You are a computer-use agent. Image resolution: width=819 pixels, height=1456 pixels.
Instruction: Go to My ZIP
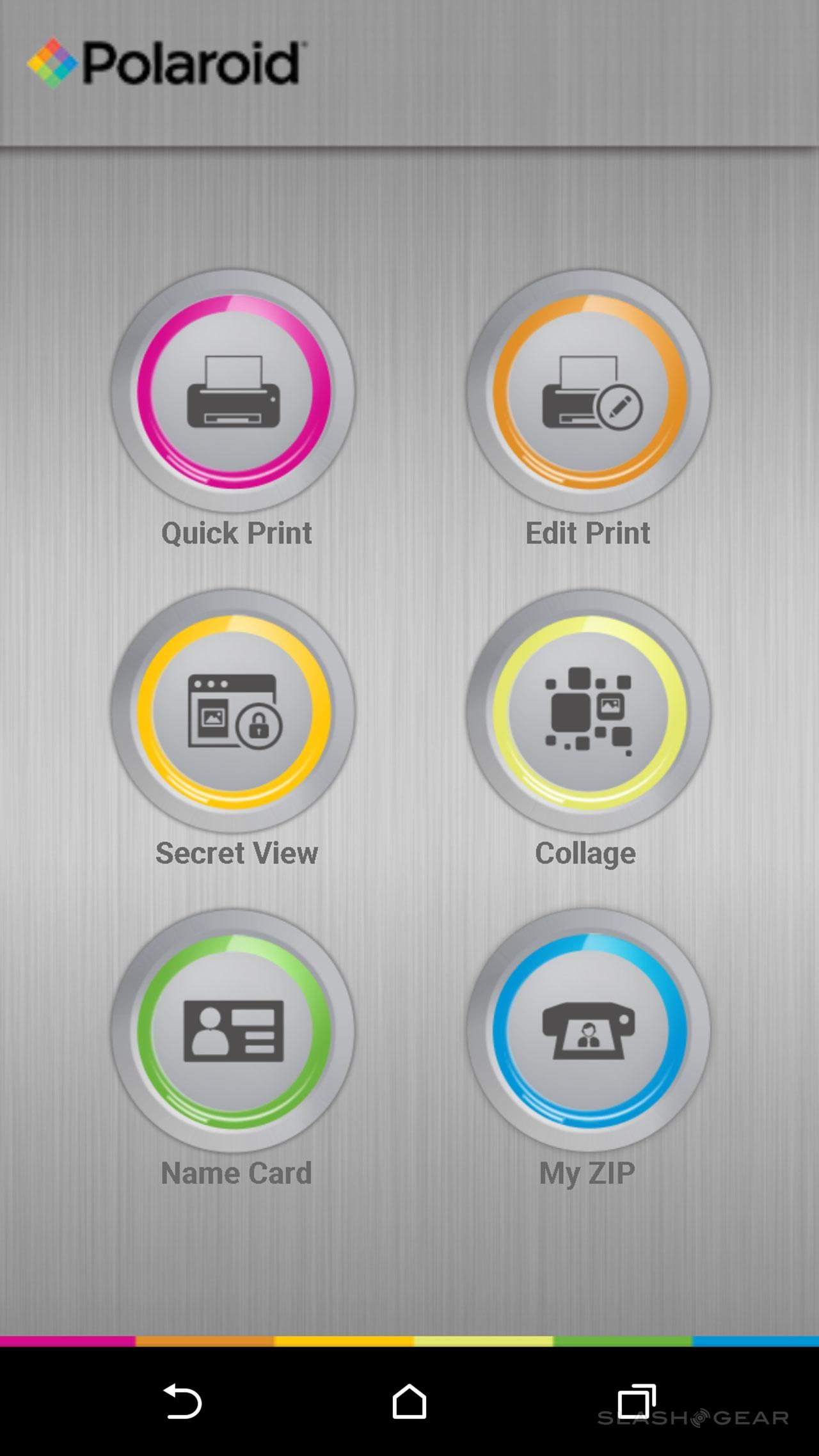[x=589, y=1031]
